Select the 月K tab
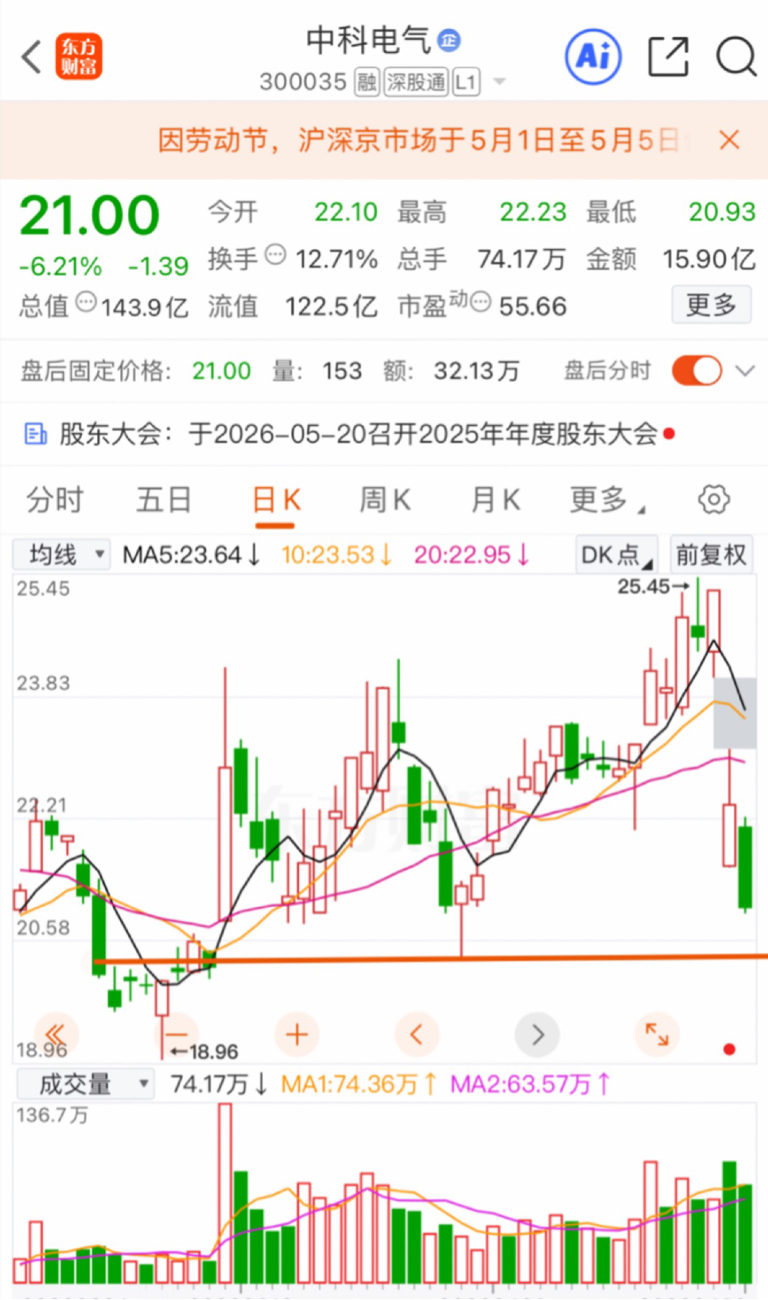768x1300 pixels. pos(495,500)
